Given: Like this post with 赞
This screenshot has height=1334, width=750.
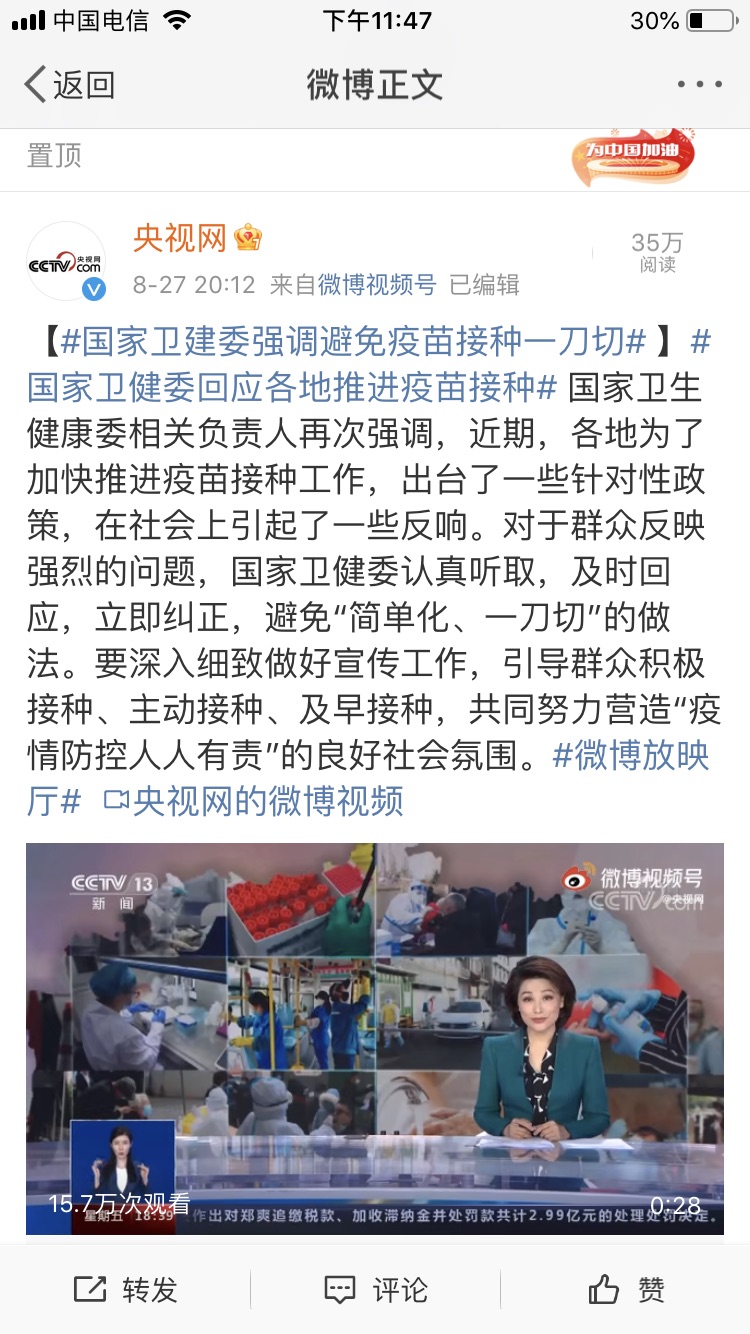Looking at the screenshot, I should [626, 1290].
